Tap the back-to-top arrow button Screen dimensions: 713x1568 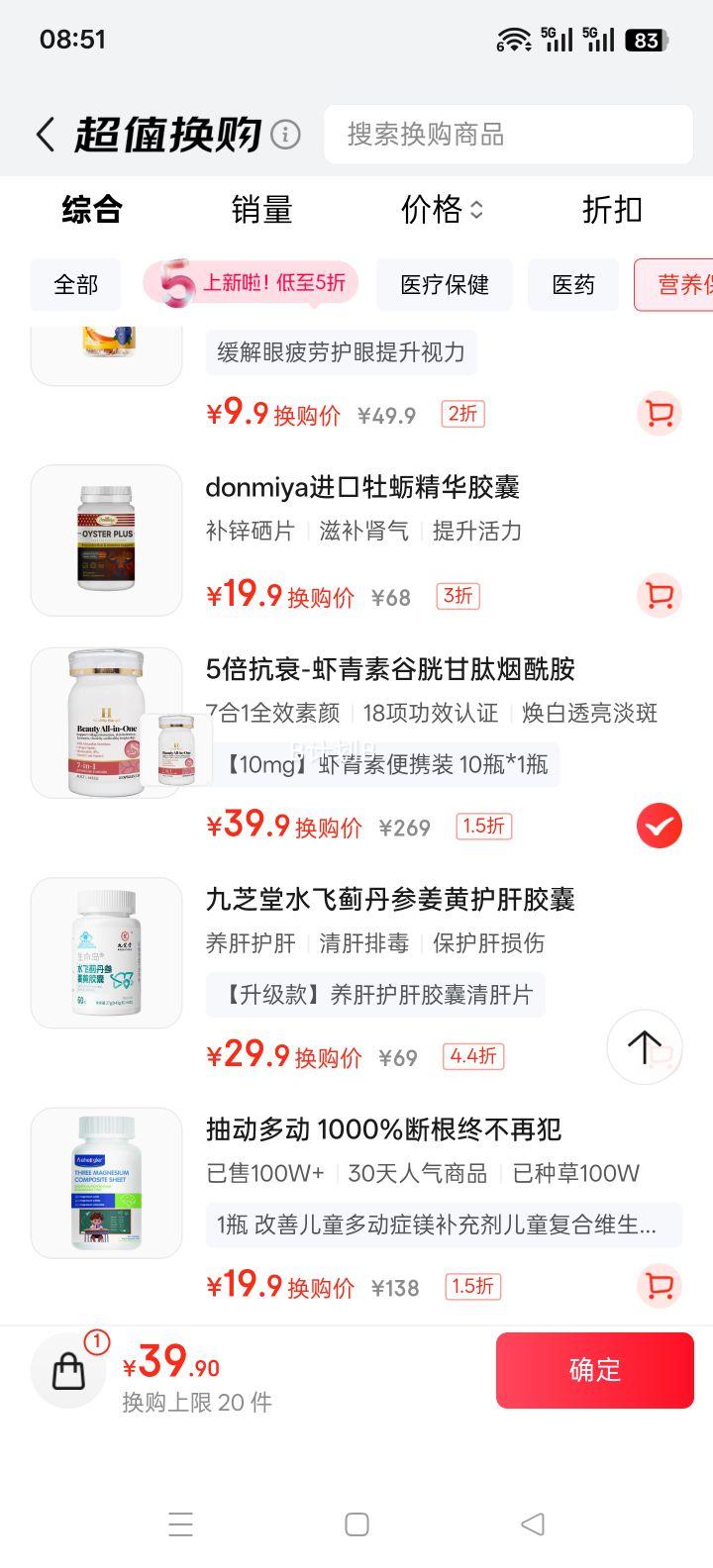pyautogui.click(x=645, y=1047)
